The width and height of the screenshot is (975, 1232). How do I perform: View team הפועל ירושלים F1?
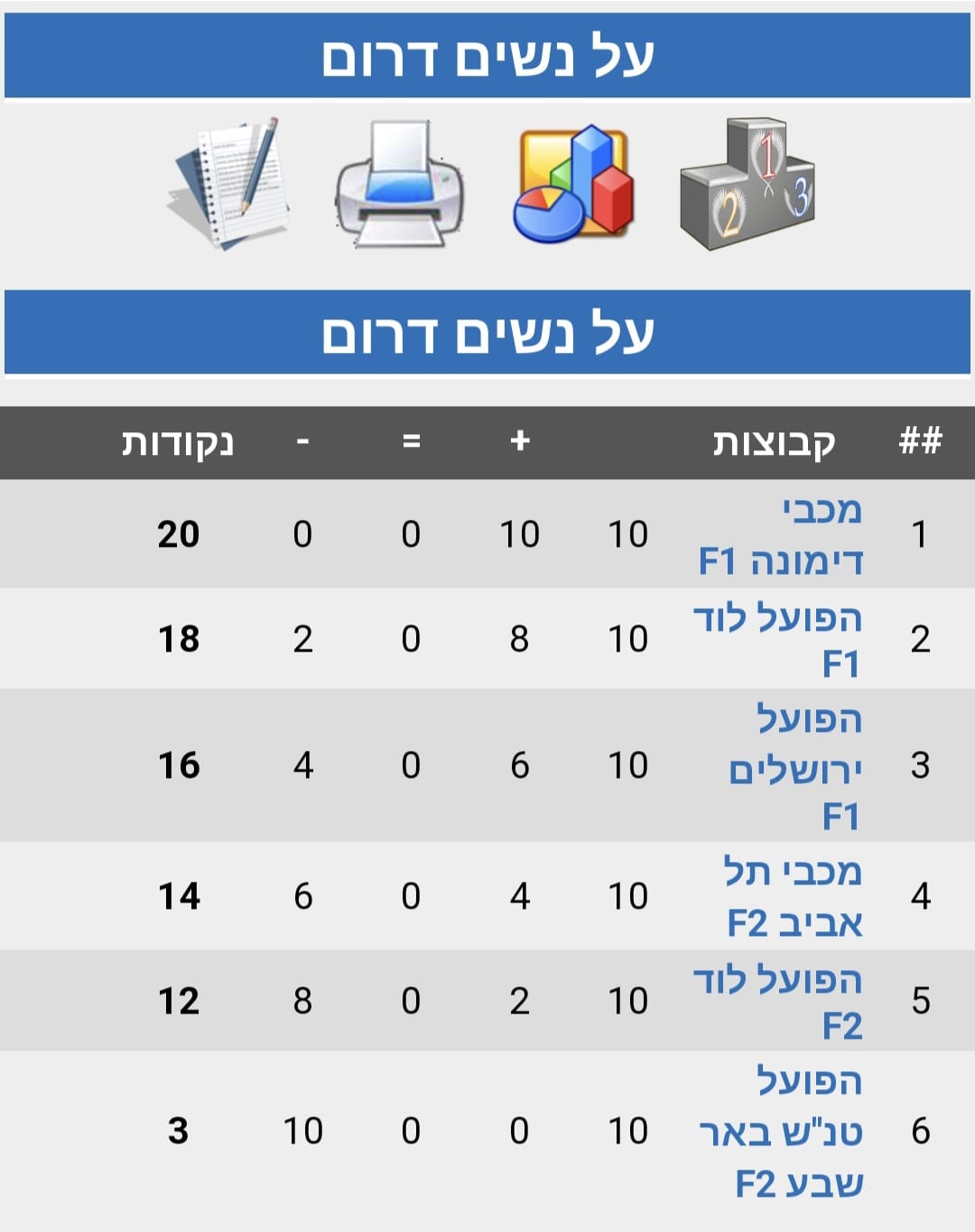point(796,766)
